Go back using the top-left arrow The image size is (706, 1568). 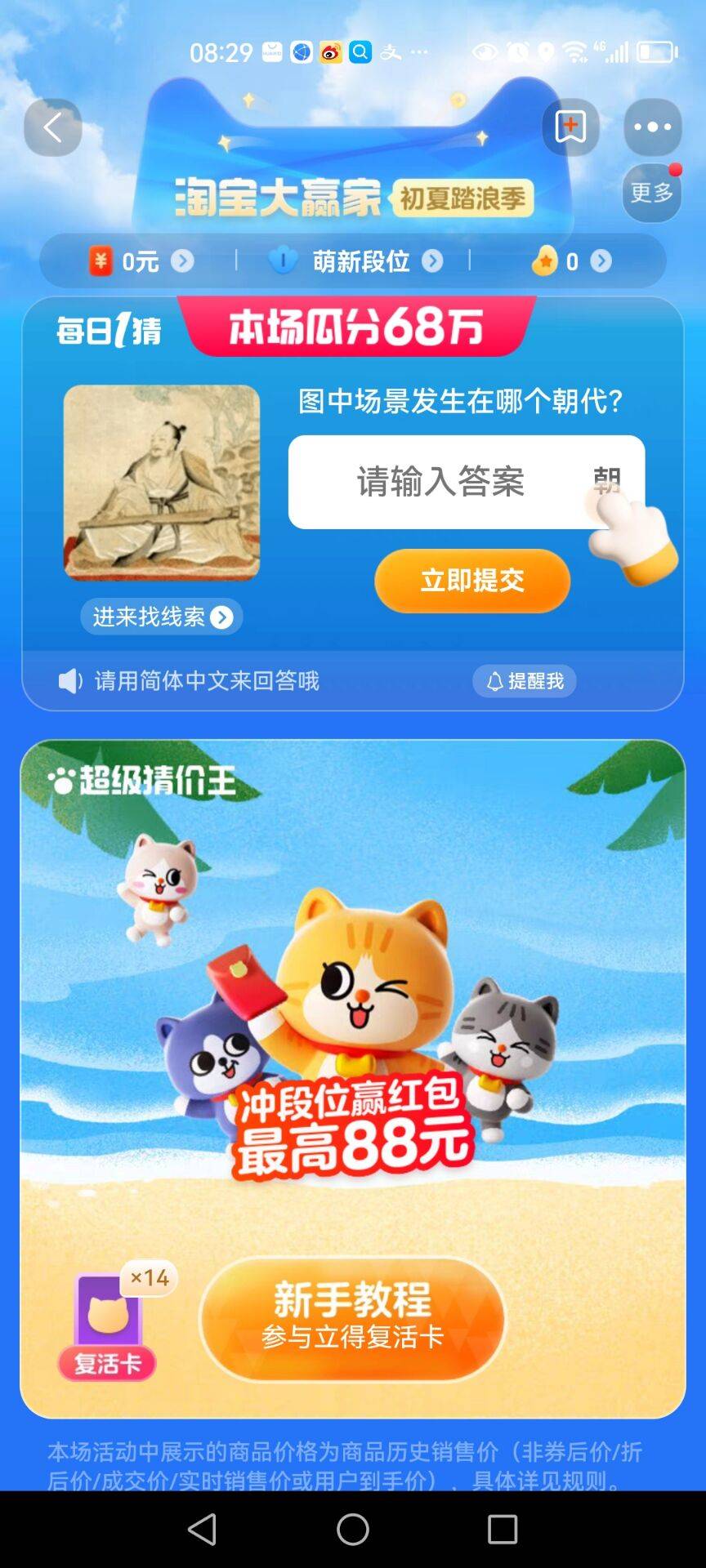tap(53, 127)
